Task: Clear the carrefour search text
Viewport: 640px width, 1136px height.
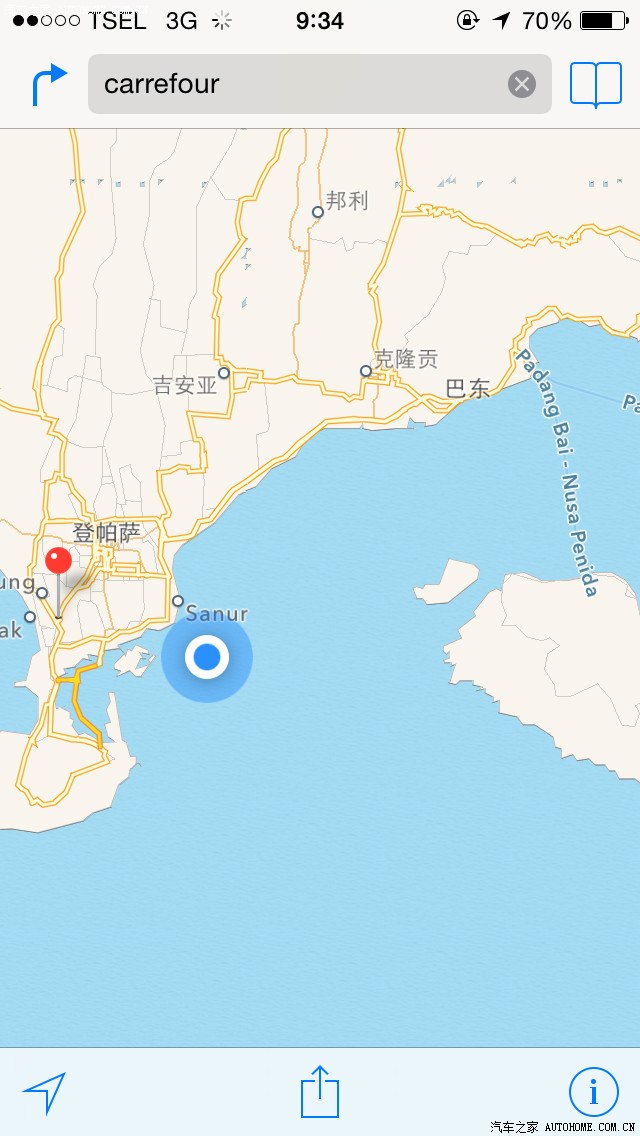Action: pos(521,84)
